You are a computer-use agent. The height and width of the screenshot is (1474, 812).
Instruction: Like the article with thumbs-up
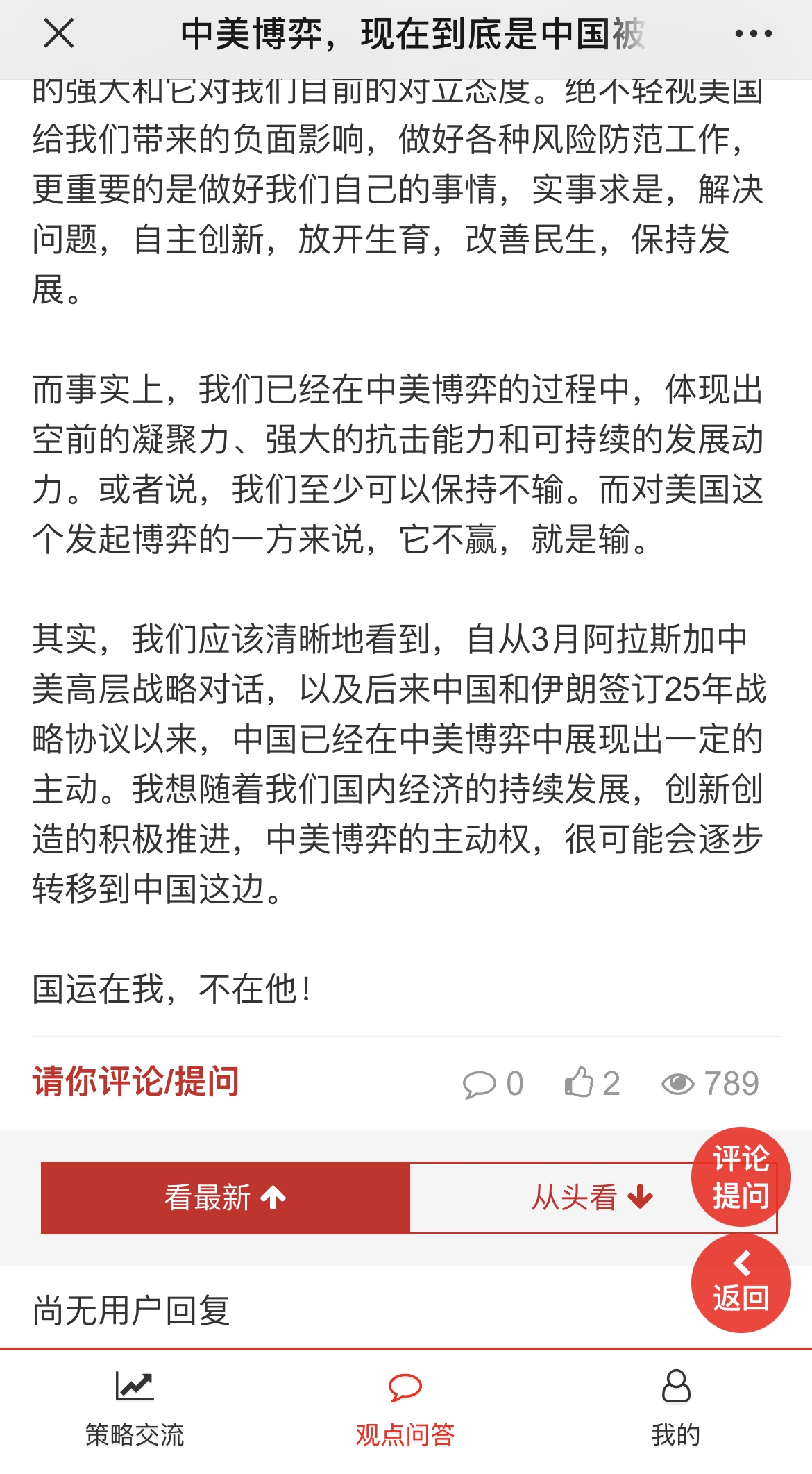pyautogui.click(x=579, y=1082)
